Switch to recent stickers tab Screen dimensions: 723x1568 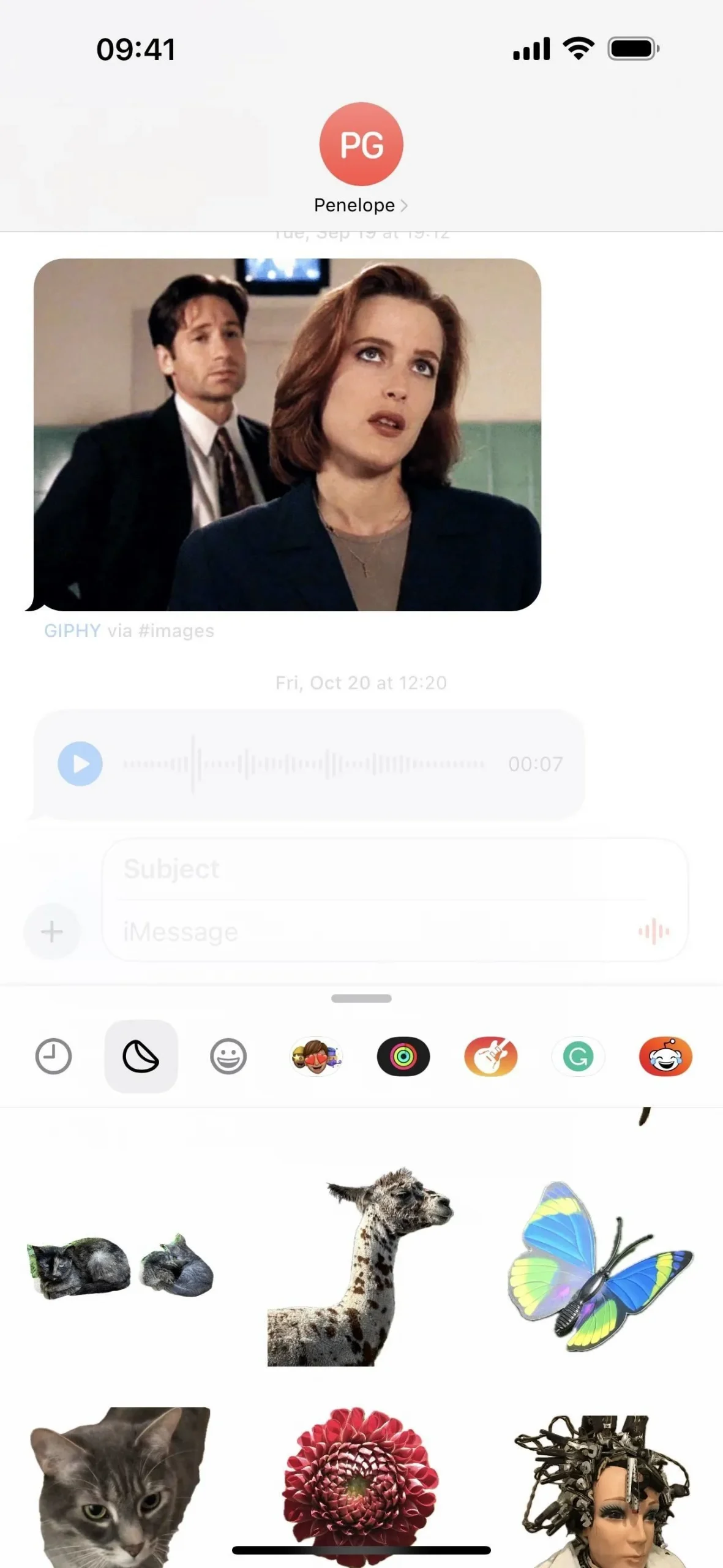pos(53,1057)
